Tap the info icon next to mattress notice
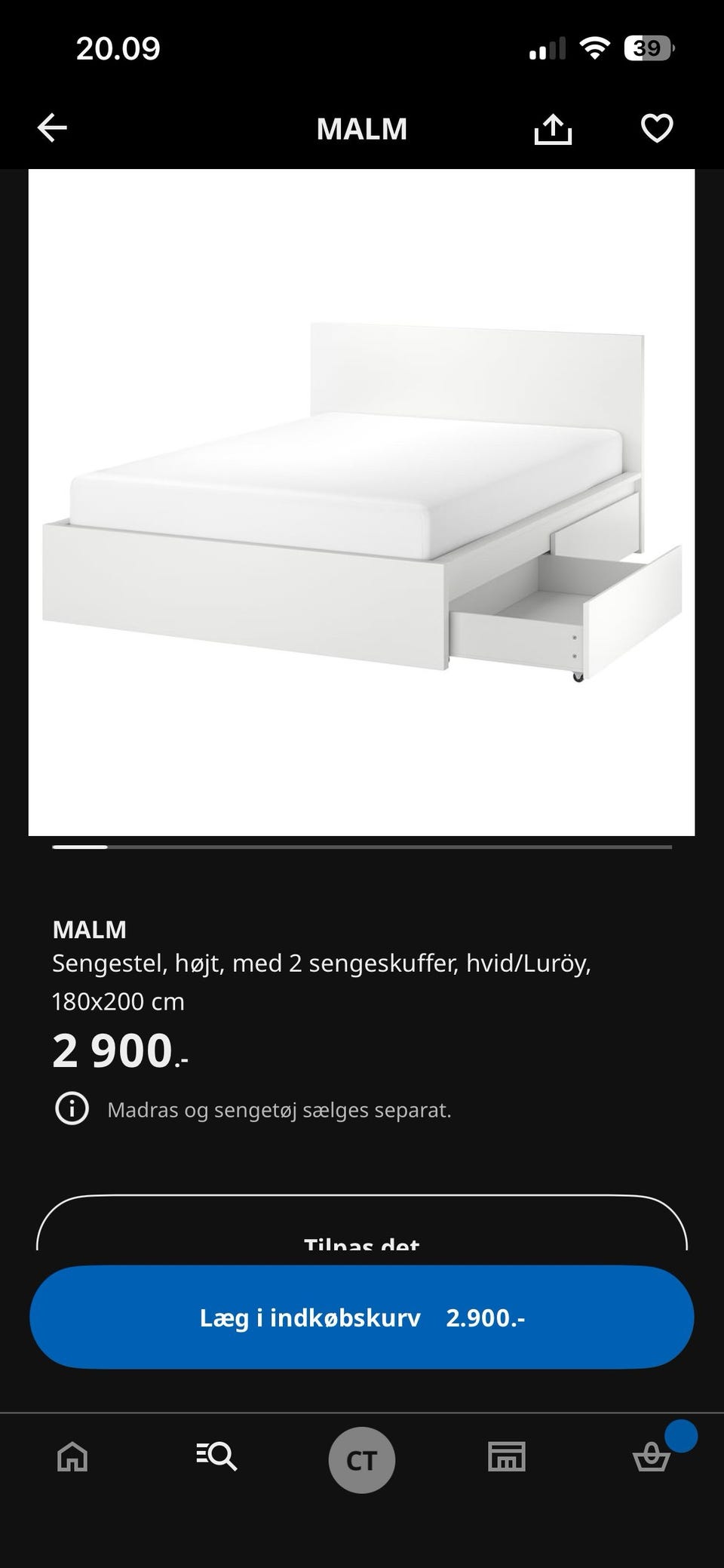This screenshot has width=724, height=1568. click(71, 1109)
